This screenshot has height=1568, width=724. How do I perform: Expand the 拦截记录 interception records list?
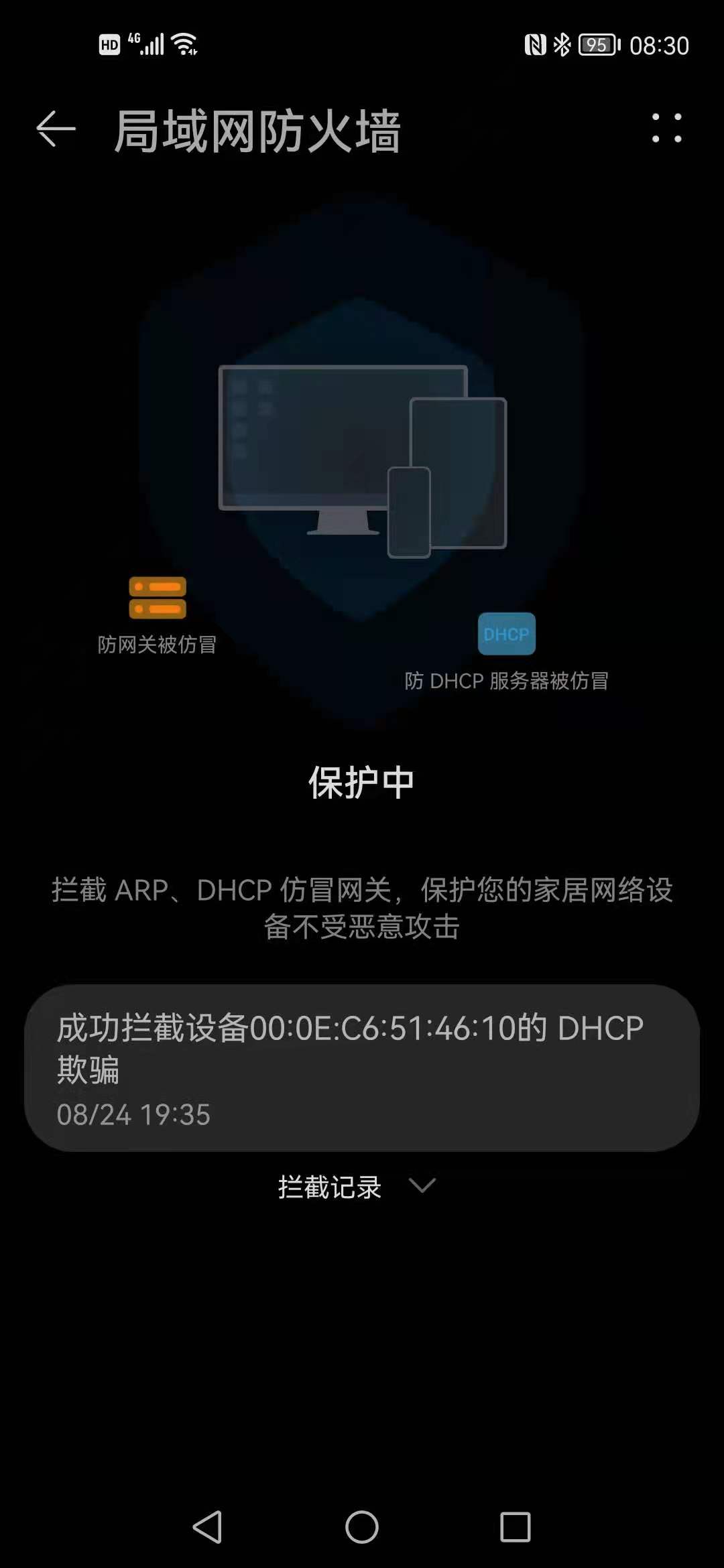point(328,1186)
